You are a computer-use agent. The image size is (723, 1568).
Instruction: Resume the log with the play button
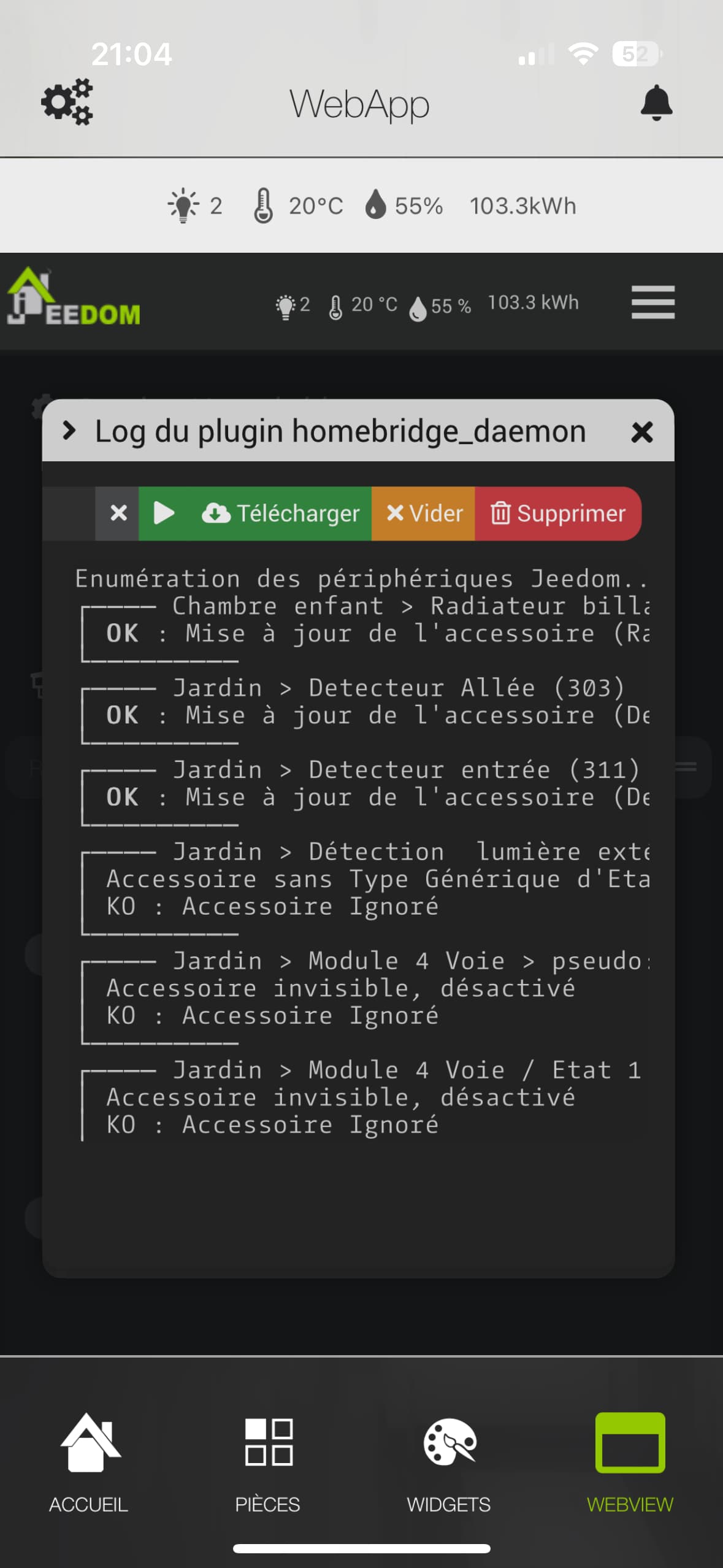click(x=164, y=513)
